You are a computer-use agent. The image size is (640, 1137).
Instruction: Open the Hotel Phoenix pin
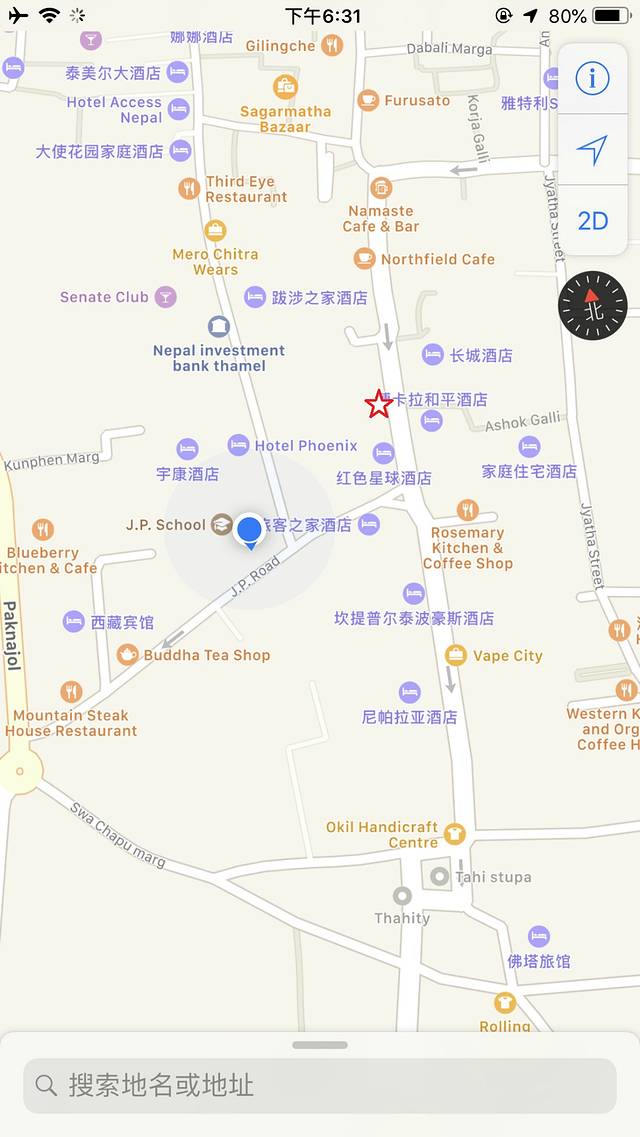(x=238, y=445)
